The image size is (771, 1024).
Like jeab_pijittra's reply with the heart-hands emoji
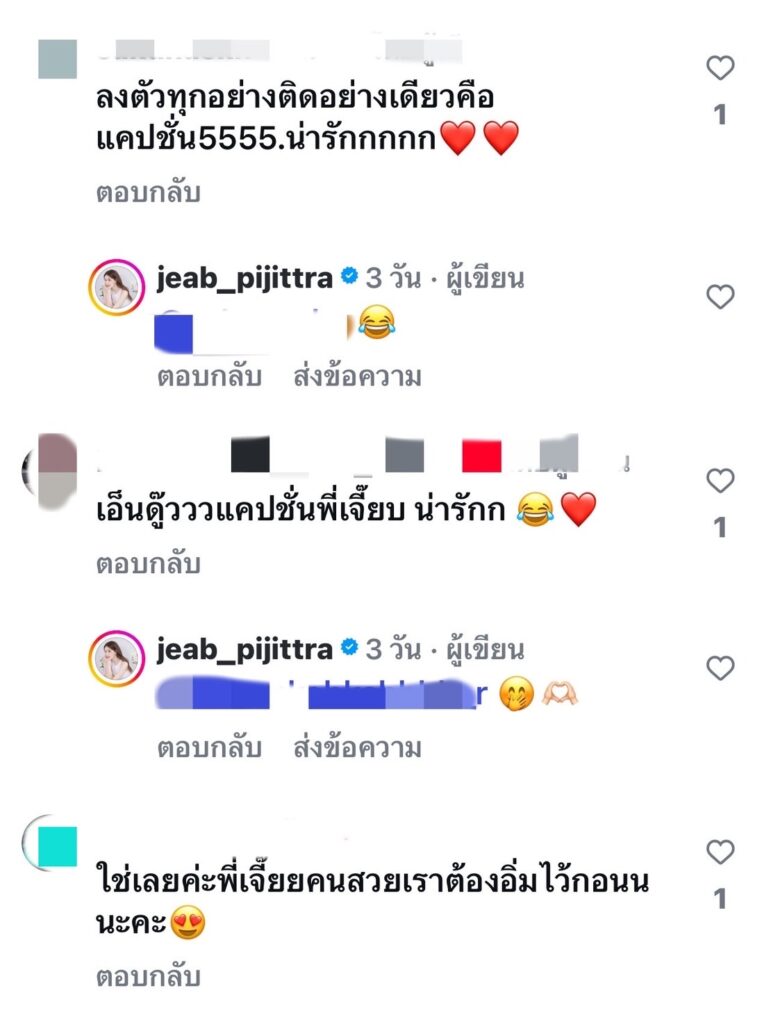click(720, 668)
